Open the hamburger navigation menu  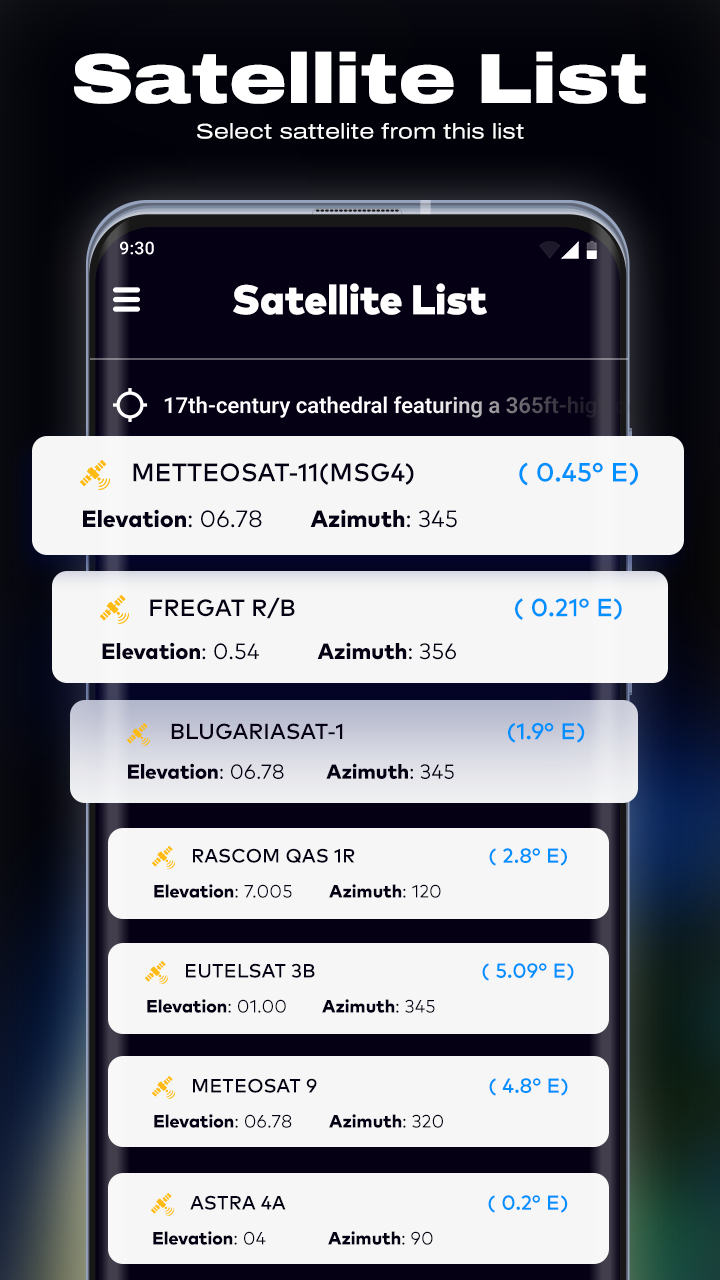coord(126,300)
